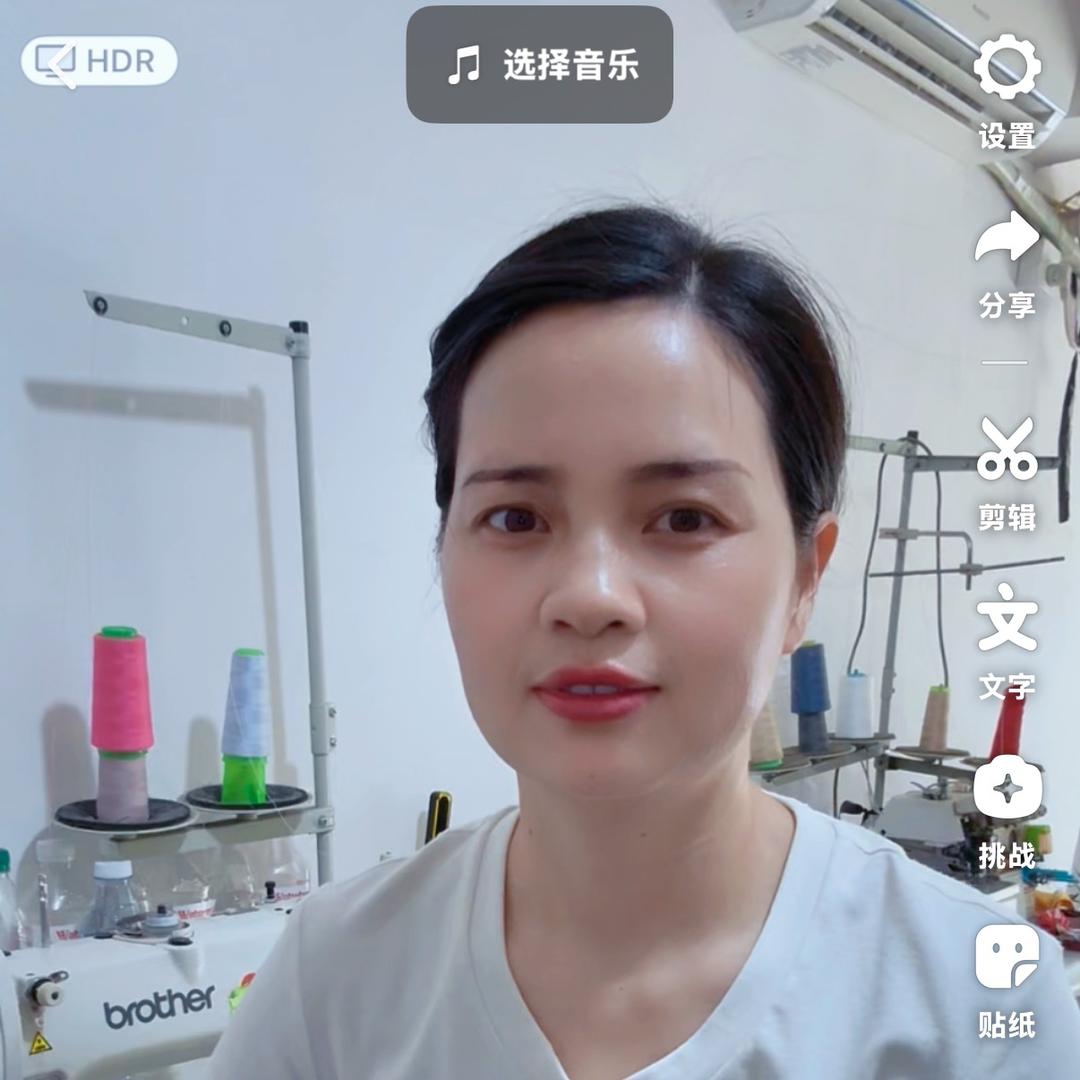Open the 剪辑 editing tool
The height and width of the screenshot is (1080, 1080).
click(x=1007, y=472)
